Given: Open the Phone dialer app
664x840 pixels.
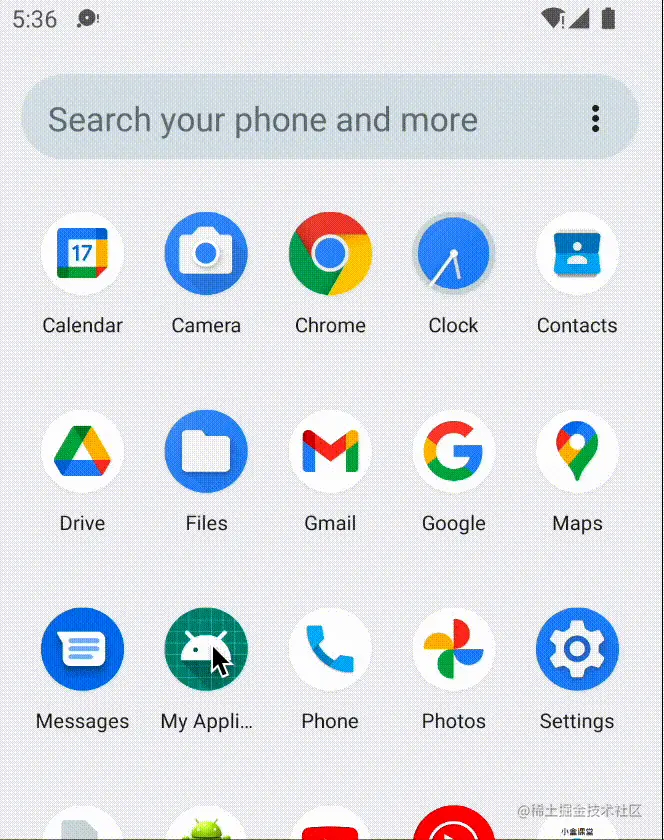Looking at the screenshot, I should [x=330, y=649].
